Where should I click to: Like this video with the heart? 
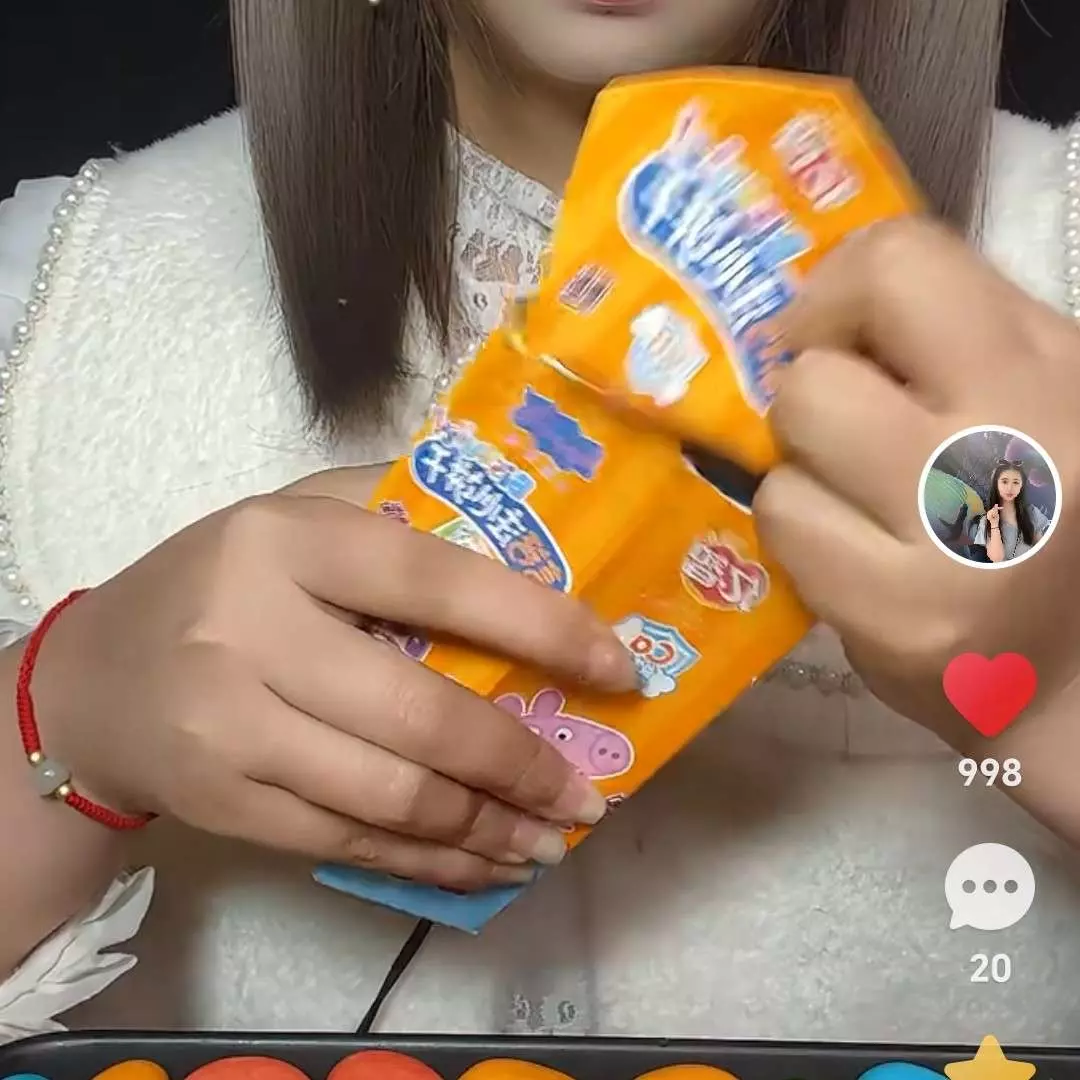989,694
